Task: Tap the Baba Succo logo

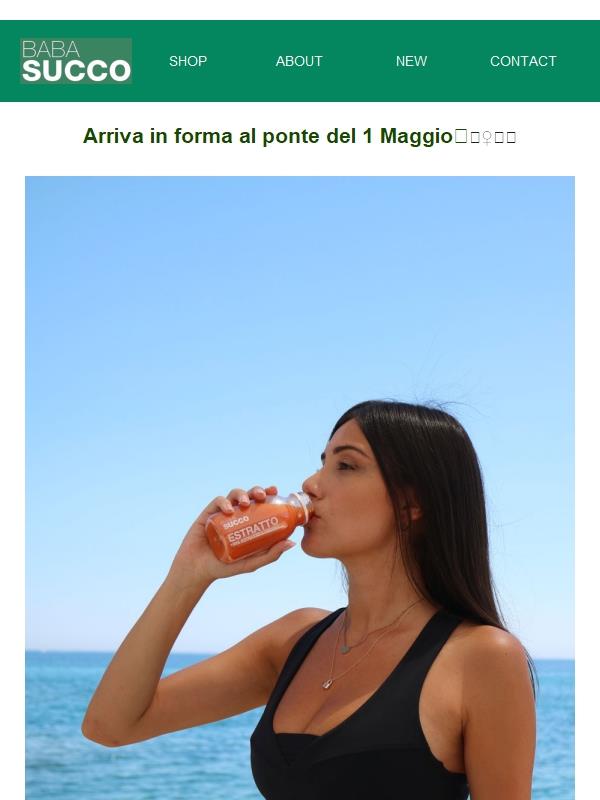Action: pos(76,61)
